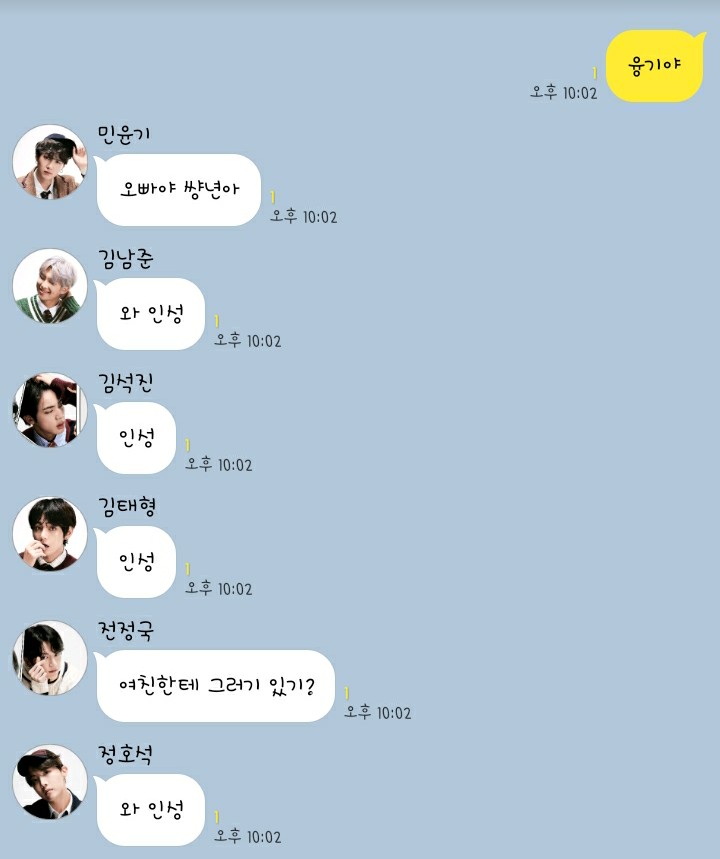Open 민윤기's profile picture
This screenshot has height=859, width=720.
[50, 165]
